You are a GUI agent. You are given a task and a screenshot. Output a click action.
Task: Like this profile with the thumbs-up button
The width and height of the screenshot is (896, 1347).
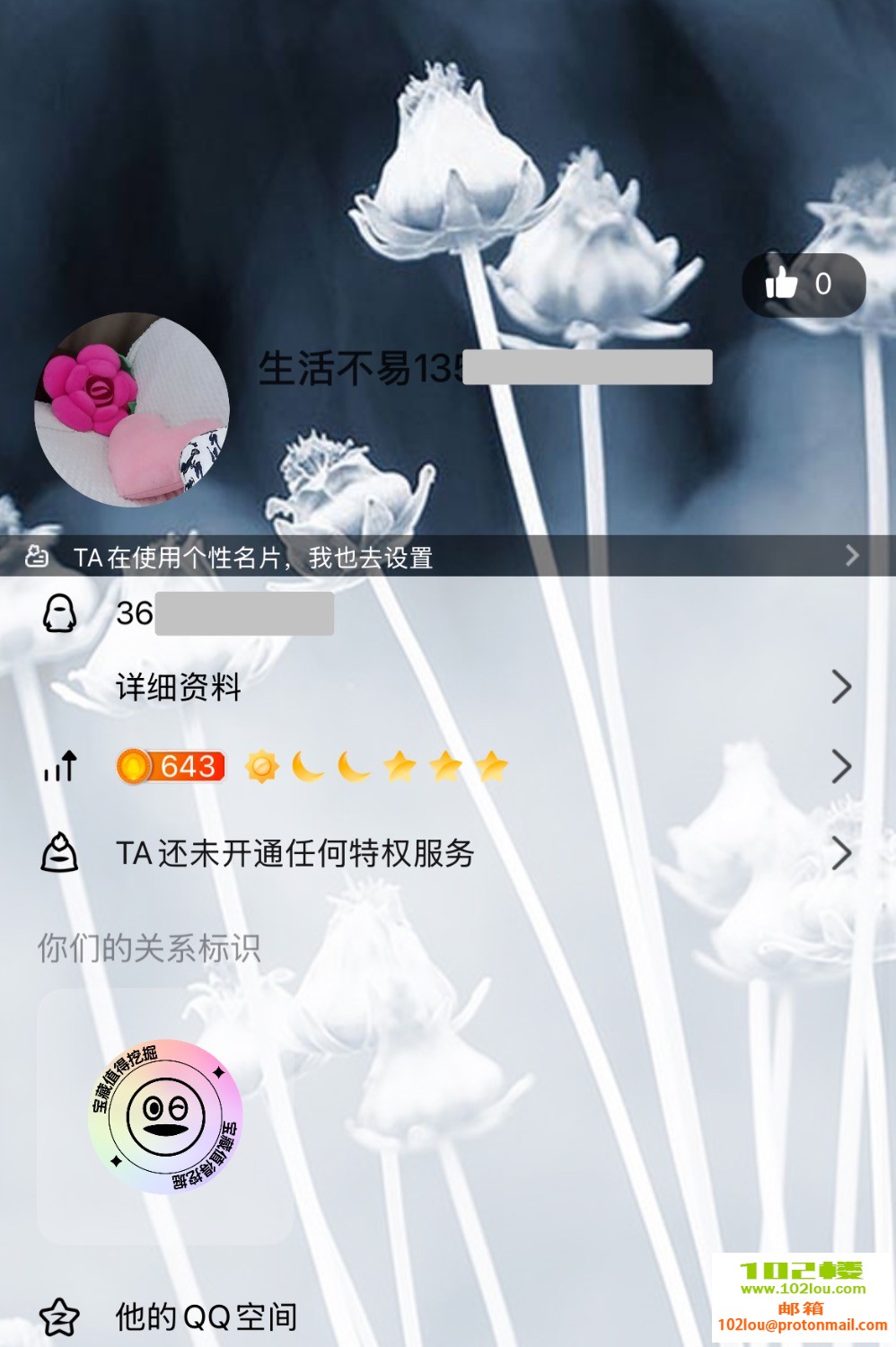[802, 285]
